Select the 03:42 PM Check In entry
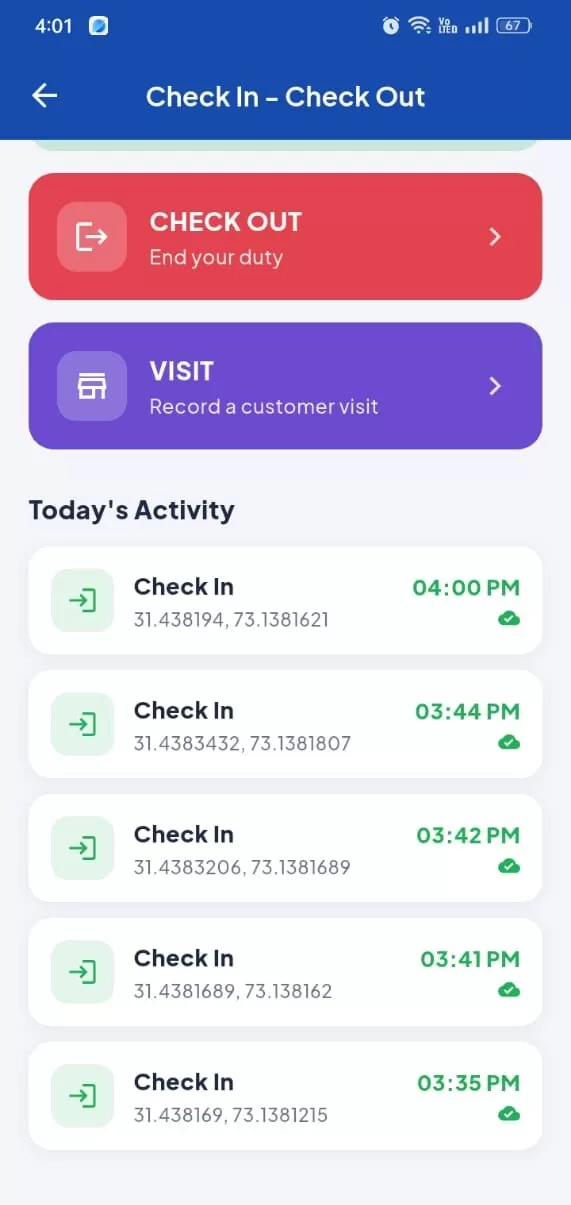571x1205 pixels. pos(285,849)
